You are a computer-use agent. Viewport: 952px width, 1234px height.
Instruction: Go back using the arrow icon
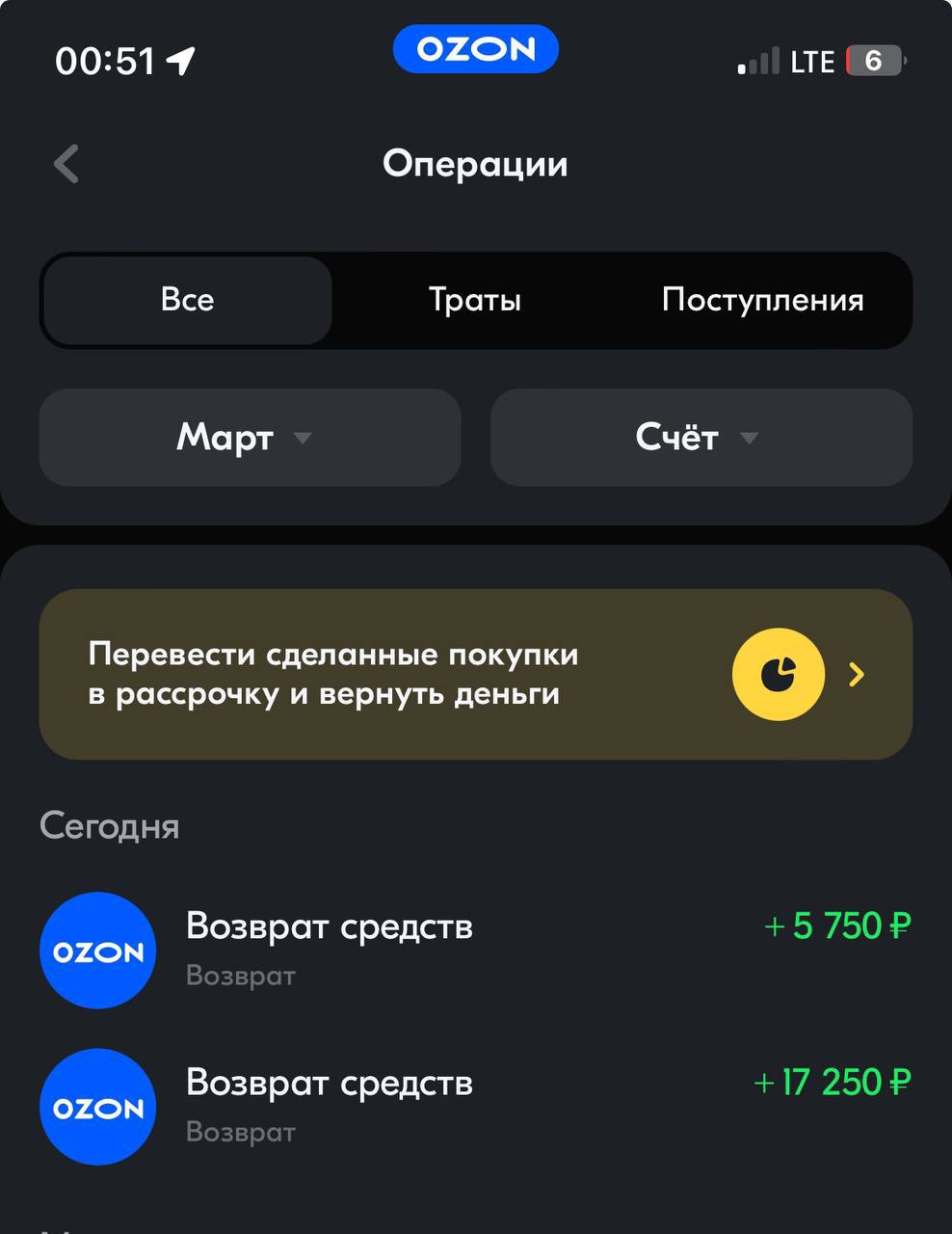pos(66,164)
